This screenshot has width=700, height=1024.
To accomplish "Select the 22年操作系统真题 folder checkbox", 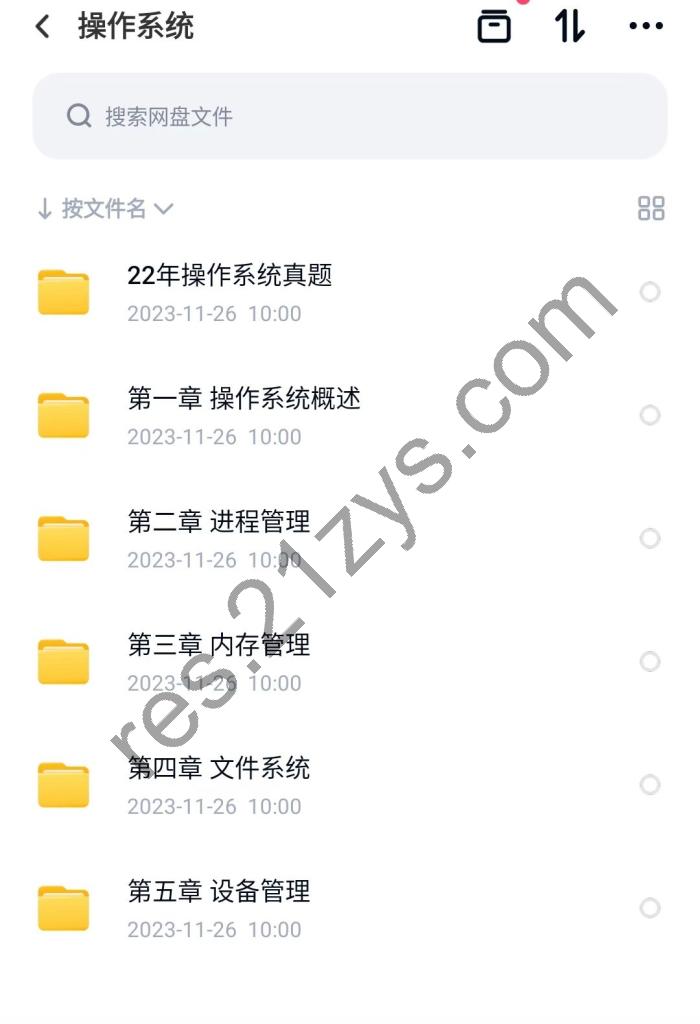I will point(650,292).
